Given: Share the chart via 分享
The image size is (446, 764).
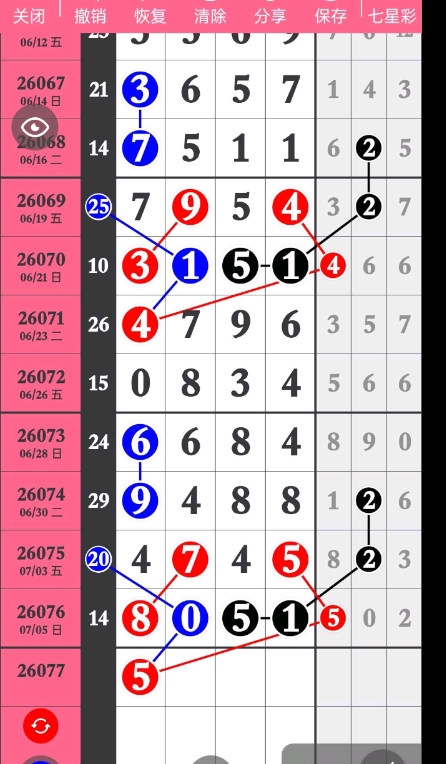Looking at the screenshot, I should 270,17.
